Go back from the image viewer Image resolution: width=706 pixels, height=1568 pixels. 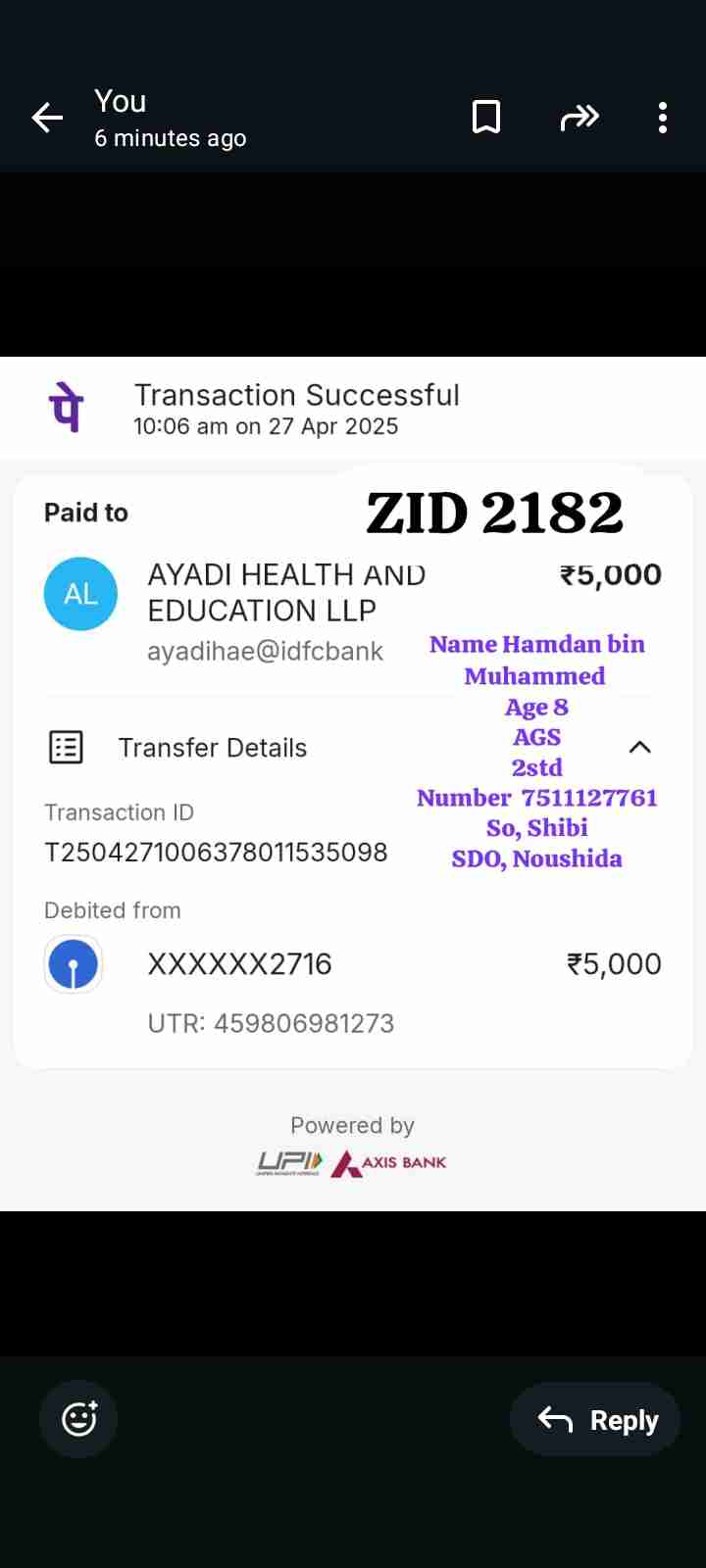click(x=47, y=118)
